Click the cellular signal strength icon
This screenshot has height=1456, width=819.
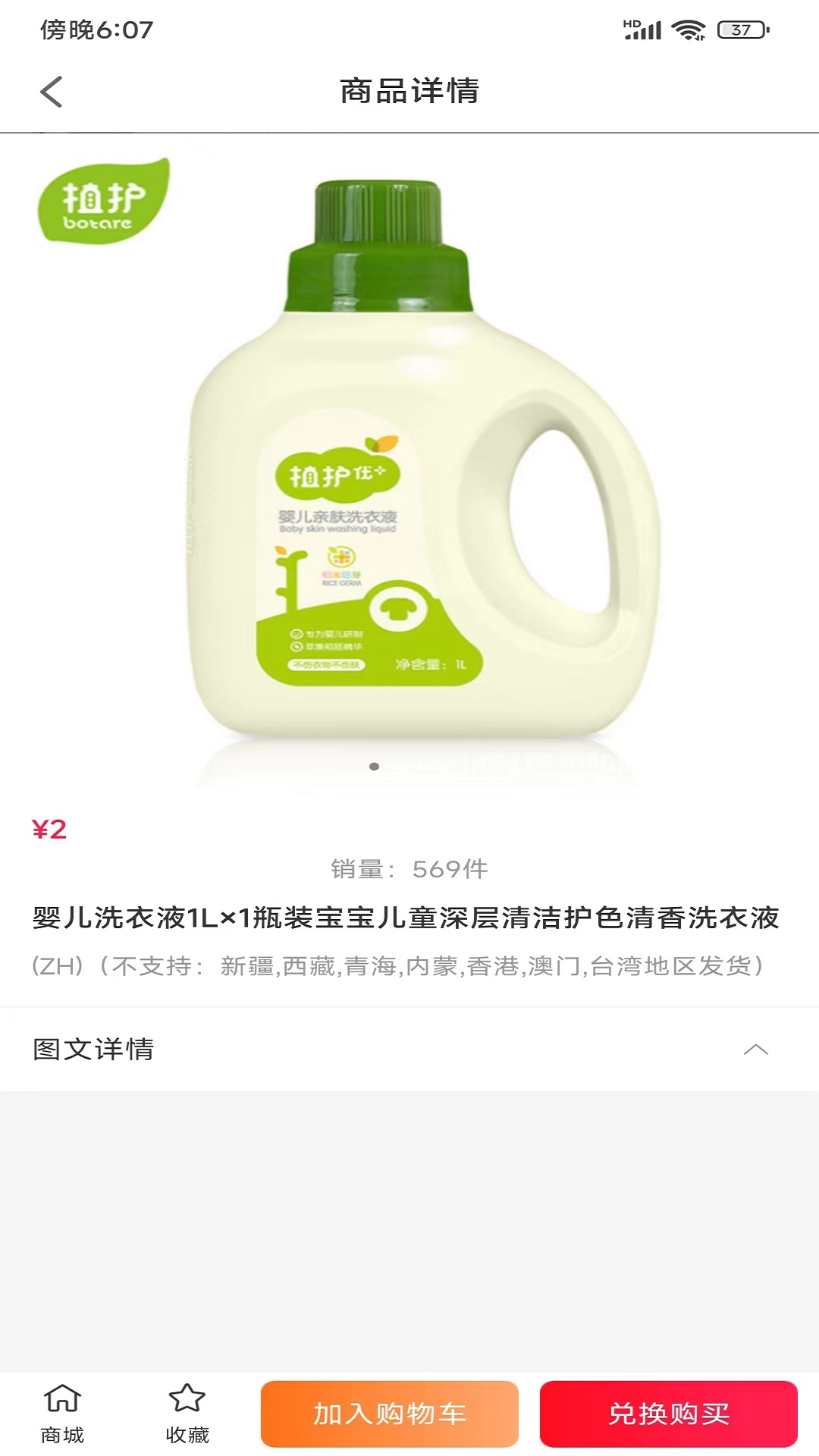(644, 30)
